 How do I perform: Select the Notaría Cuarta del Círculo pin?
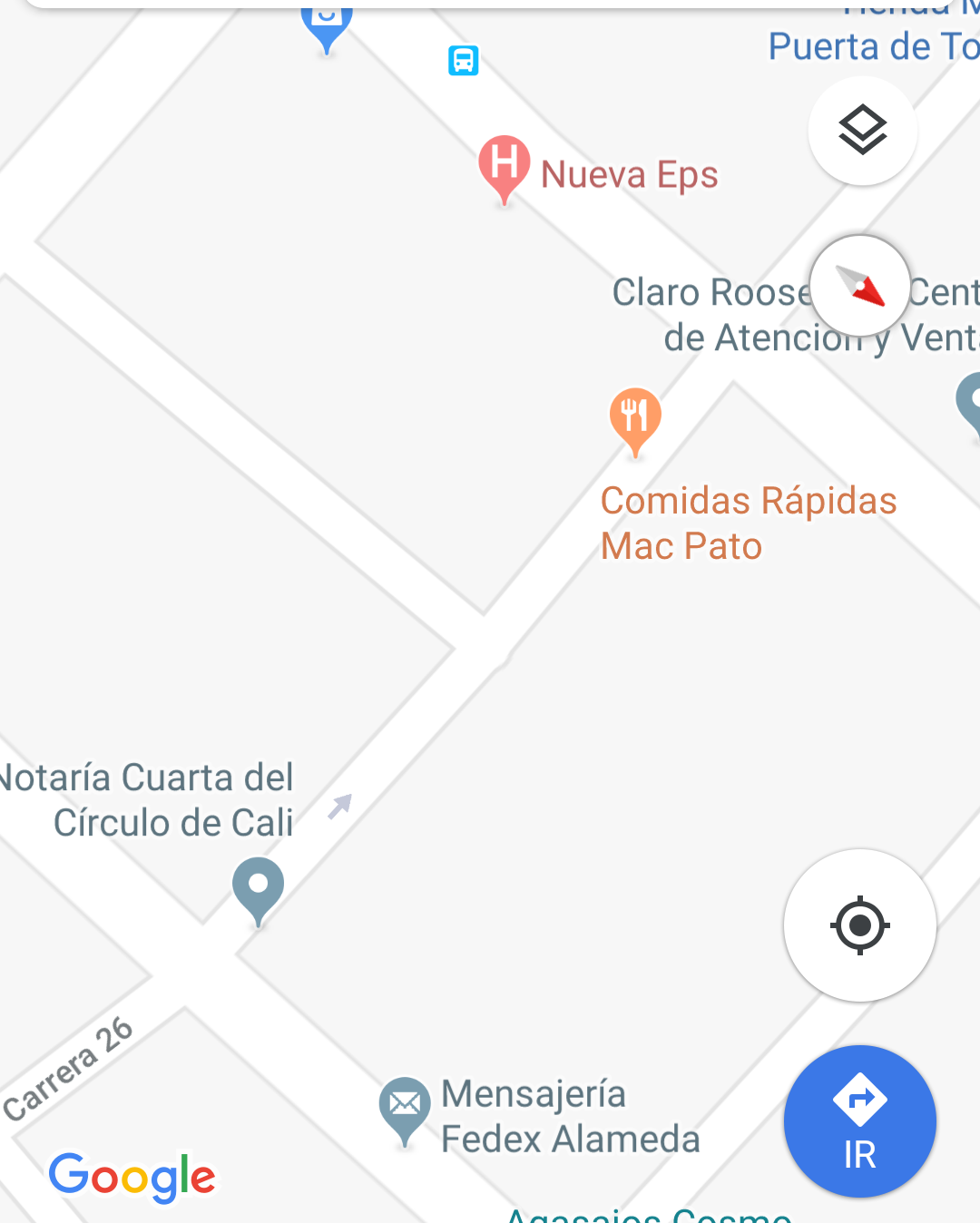pos(259,886)
